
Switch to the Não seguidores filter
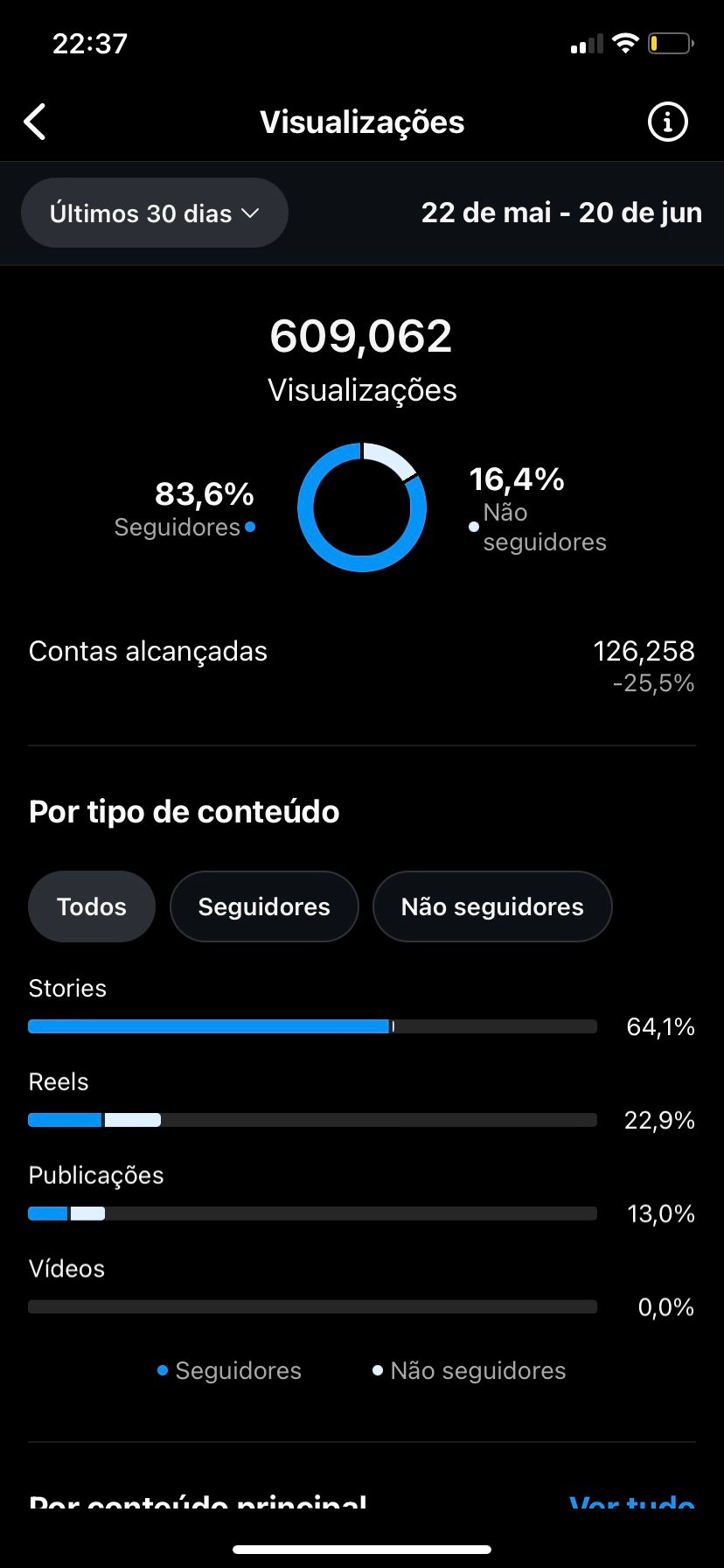[492, 906]
